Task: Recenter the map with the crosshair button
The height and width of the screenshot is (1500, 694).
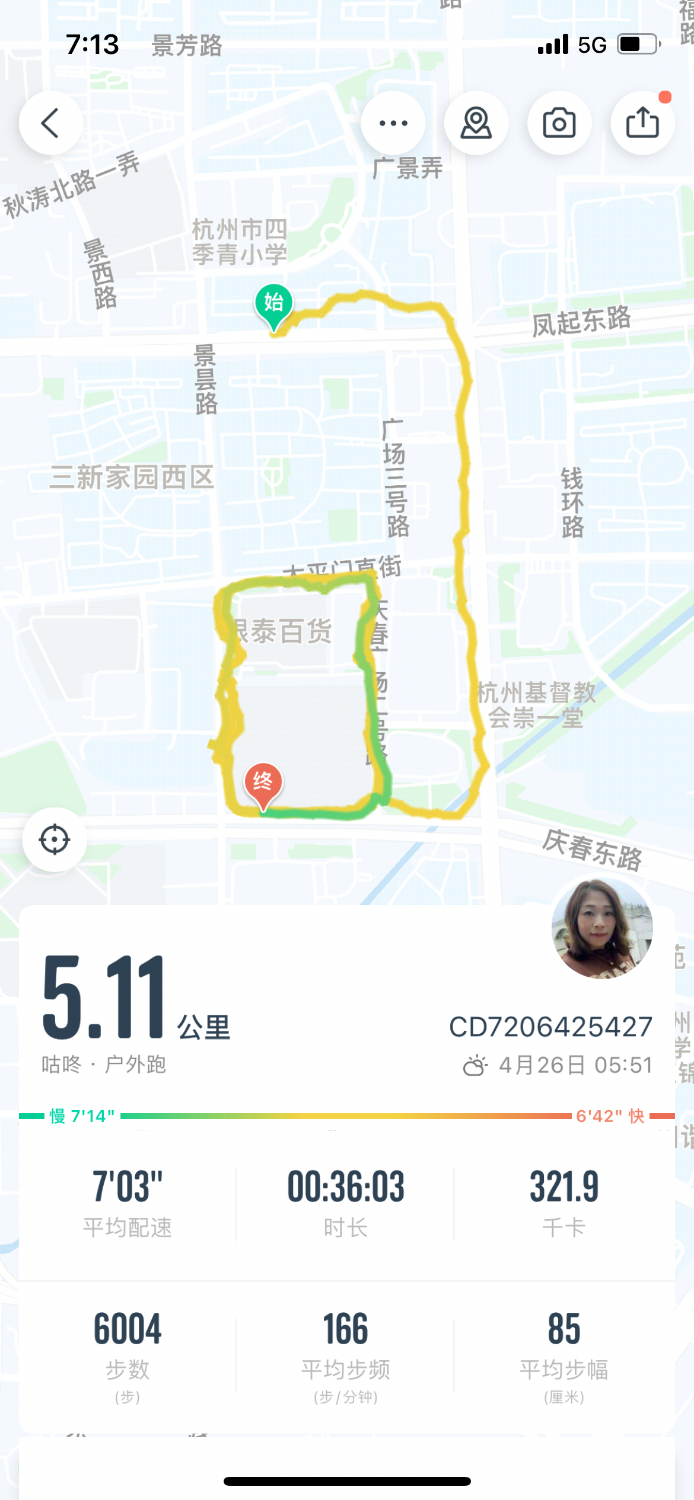Action: [54, 839]
